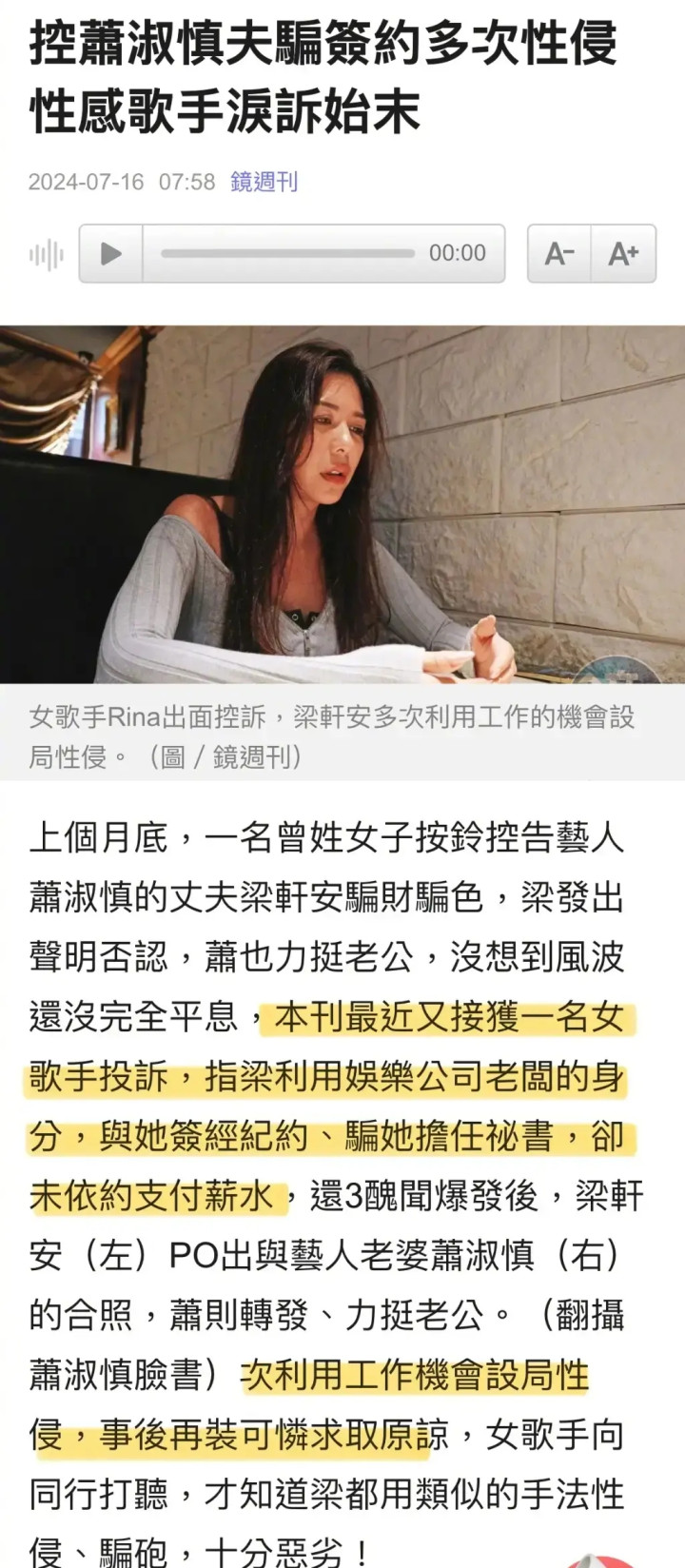Tap the audio progress bar
This screenshot has height=1568, width=685.
[x=287, y=253]
